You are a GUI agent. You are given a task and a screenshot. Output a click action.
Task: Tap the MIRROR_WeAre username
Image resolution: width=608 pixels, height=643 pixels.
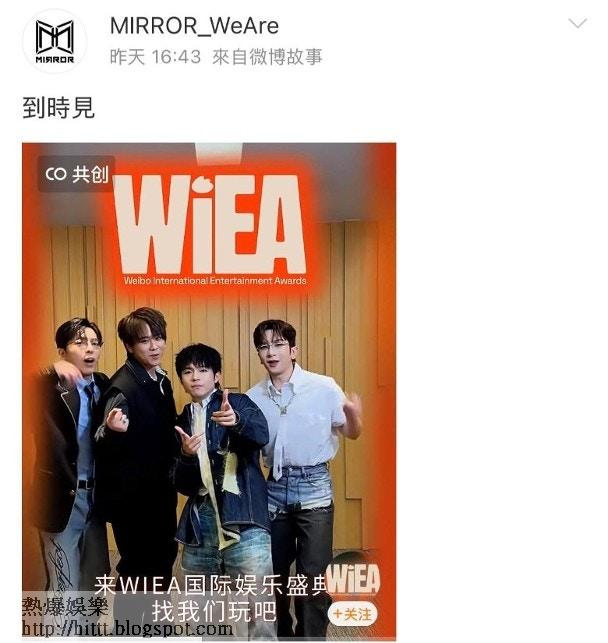click(194, 25)
